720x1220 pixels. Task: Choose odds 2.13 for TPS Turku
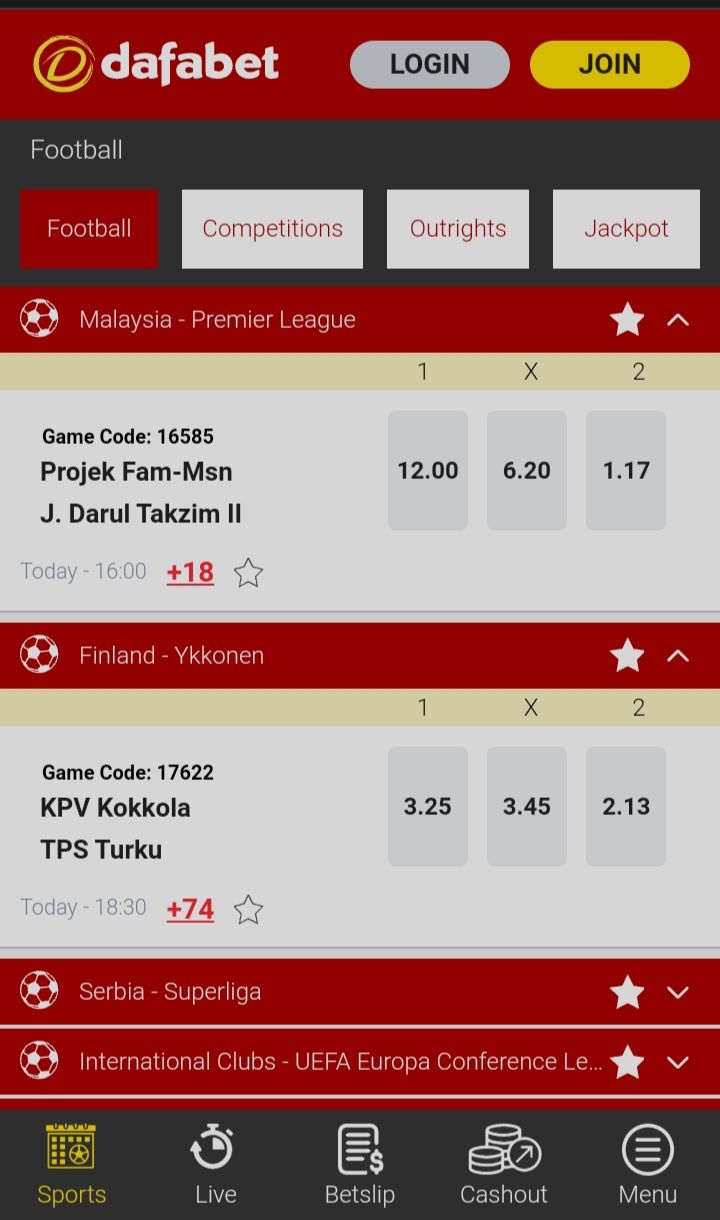[625, 806]
